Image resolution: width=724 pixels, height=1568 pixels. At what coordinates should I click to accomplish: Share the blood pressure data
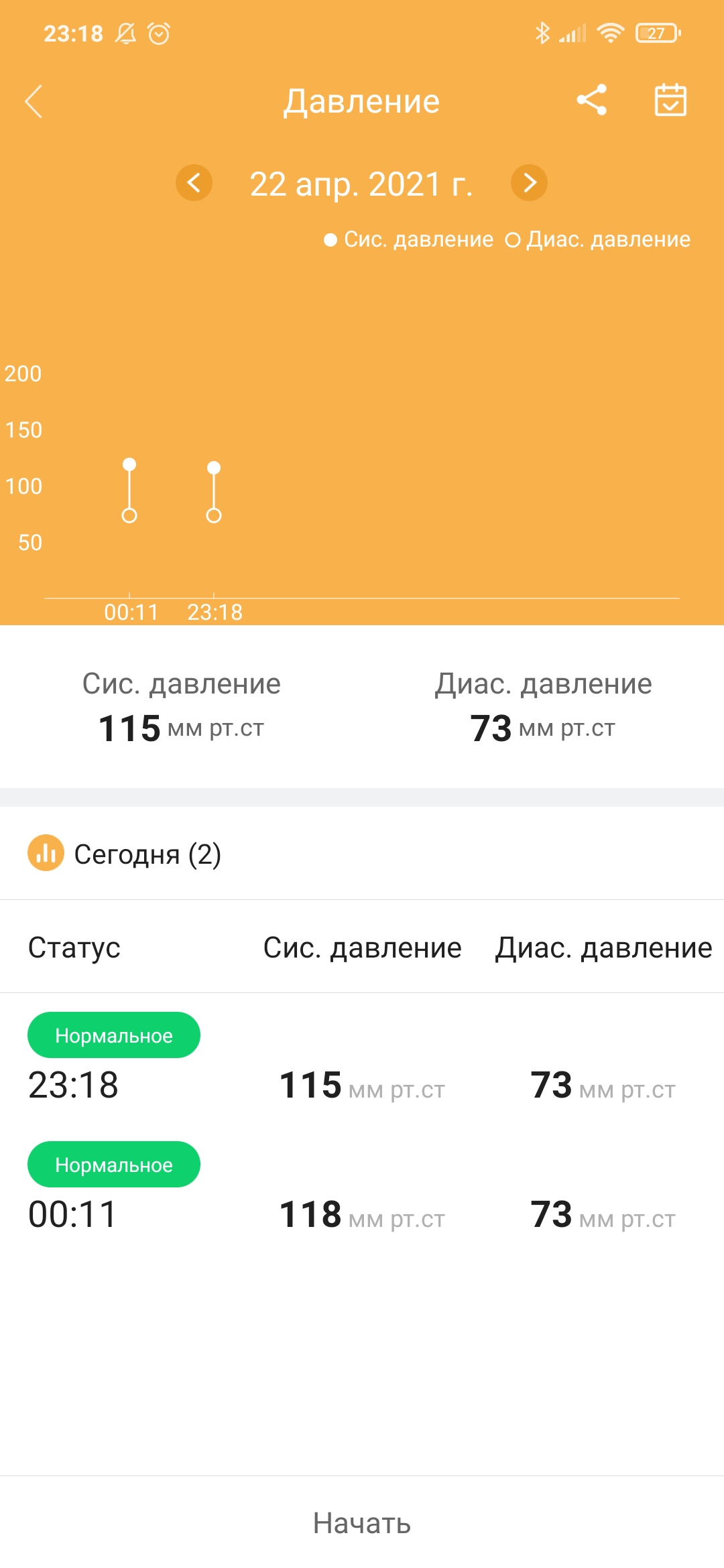click(591, 101)
